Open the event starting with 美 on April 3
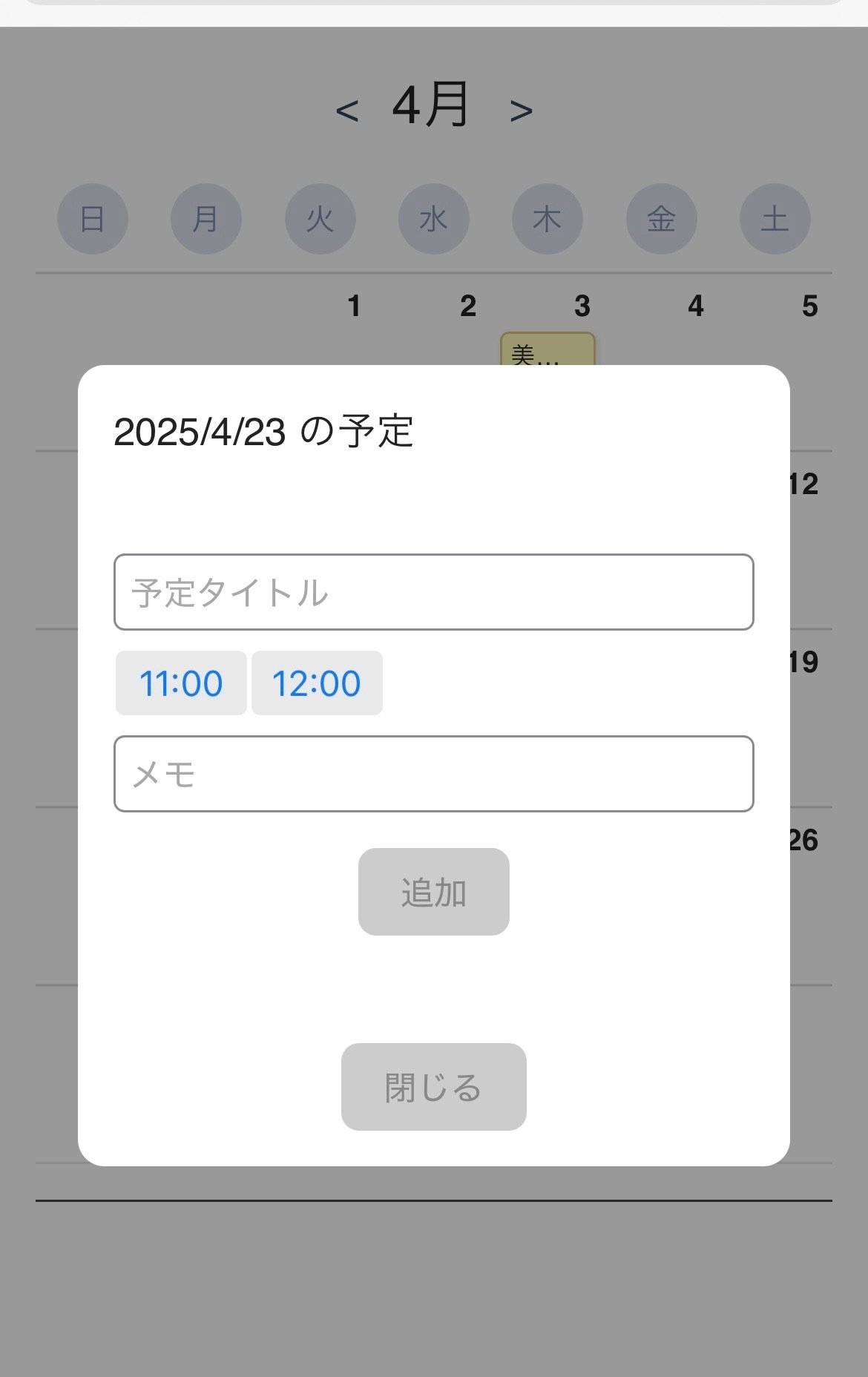This screenshot has width=868, height=1377. 548,349
